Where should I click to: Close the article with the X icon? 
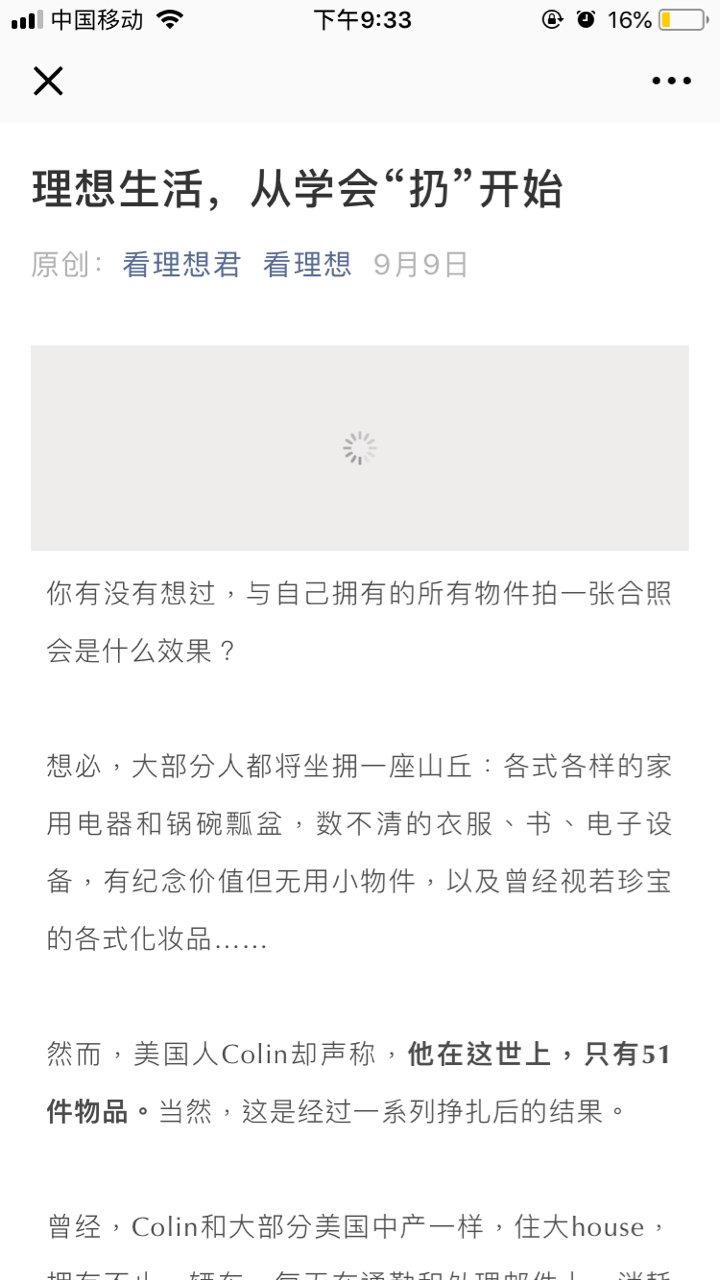[48, 81]
